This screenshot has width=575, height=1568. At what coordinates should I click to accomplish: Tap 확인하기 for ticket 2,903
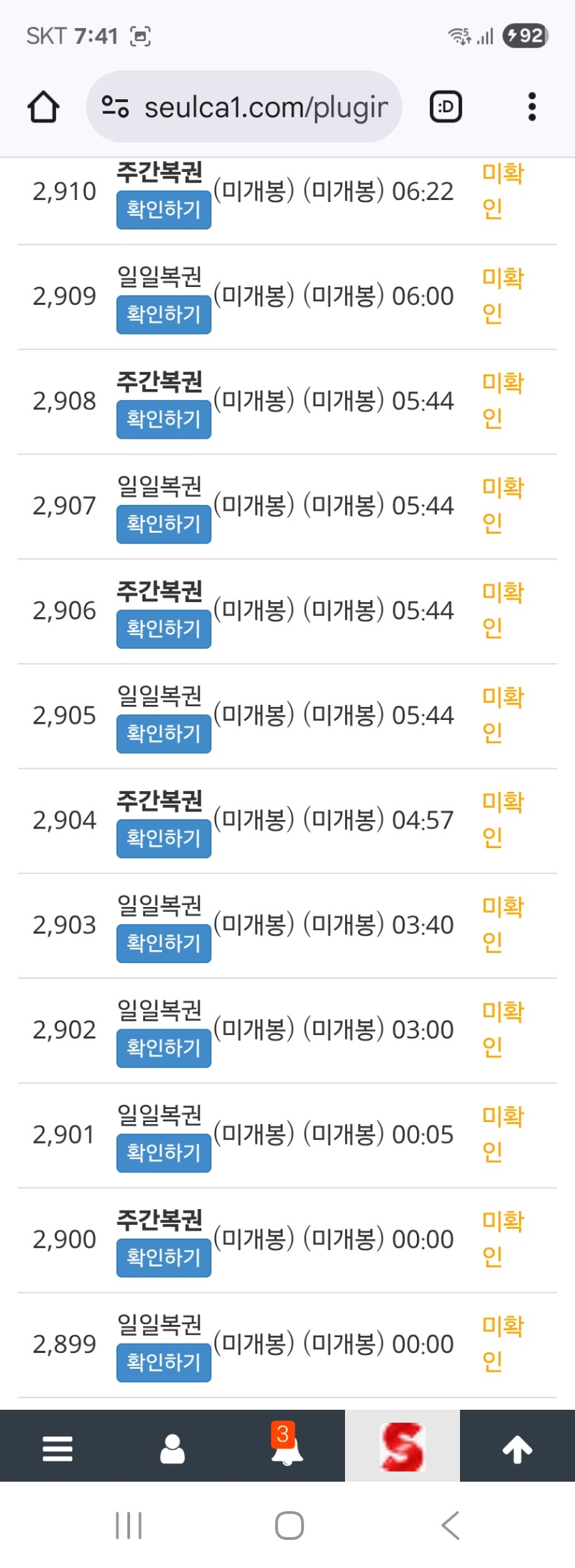[164, 943]
